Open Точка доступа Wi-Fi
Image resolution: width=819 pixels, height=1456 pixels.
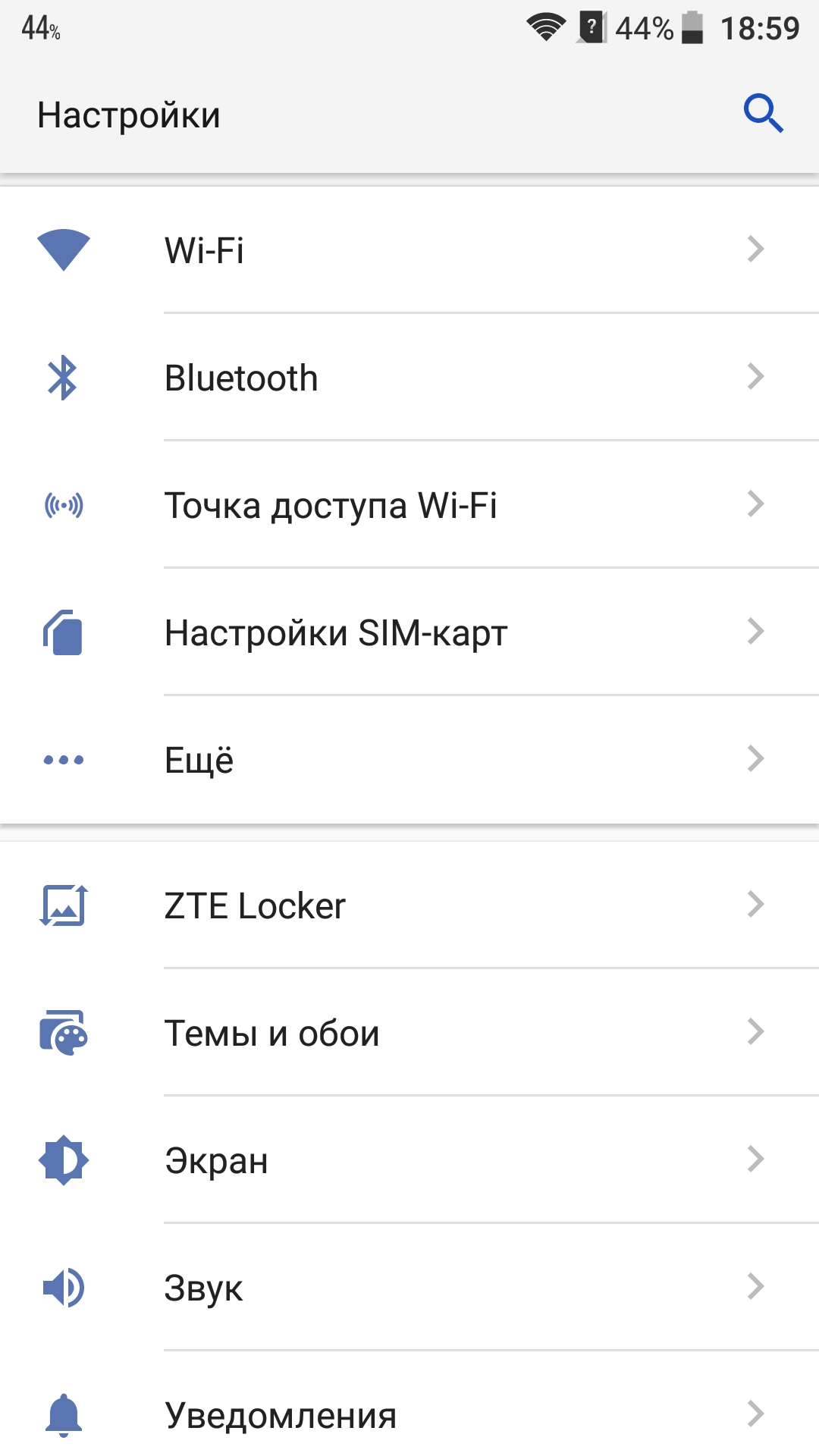409,504
